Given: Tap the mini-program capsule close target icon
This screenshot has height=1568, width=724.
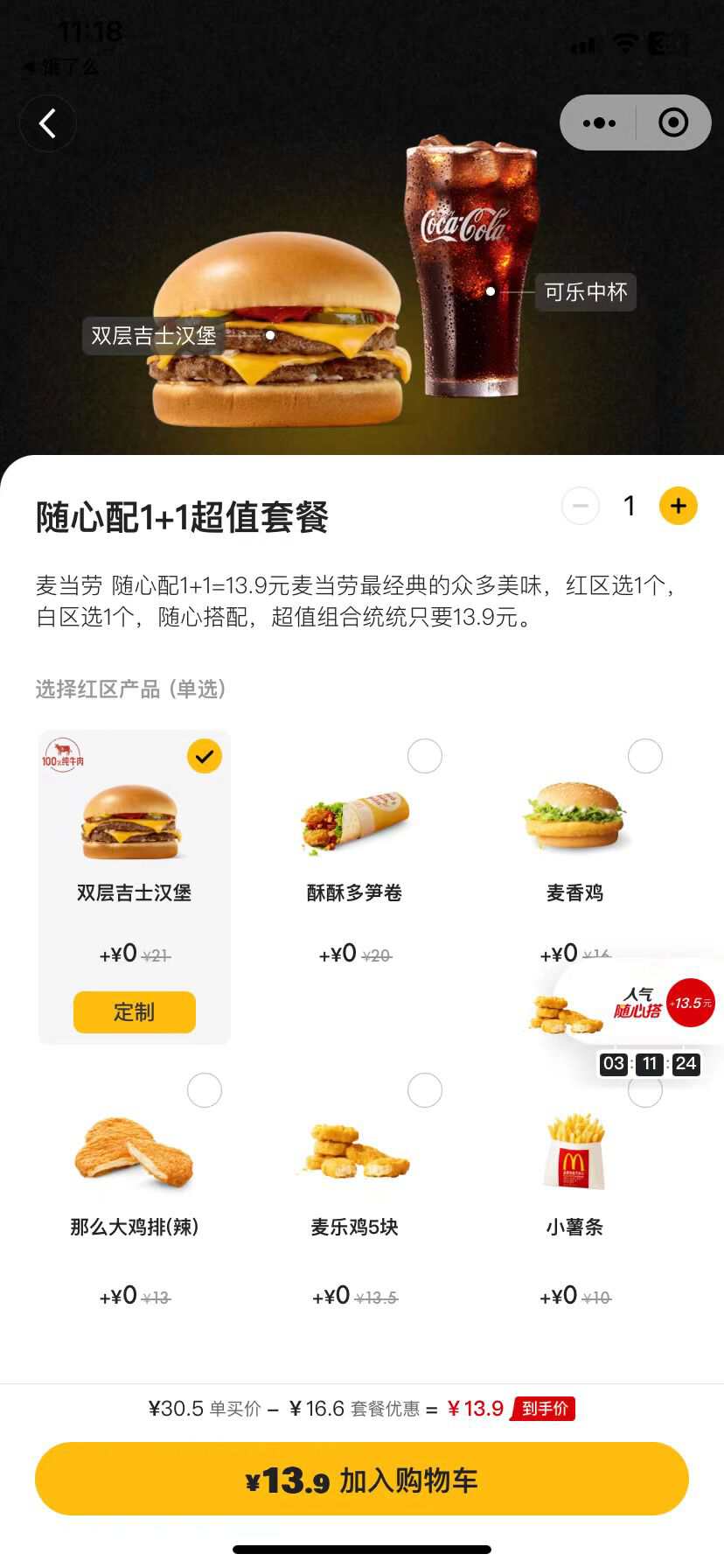Looking at the screenshot, I should click(x=673, y=122).
